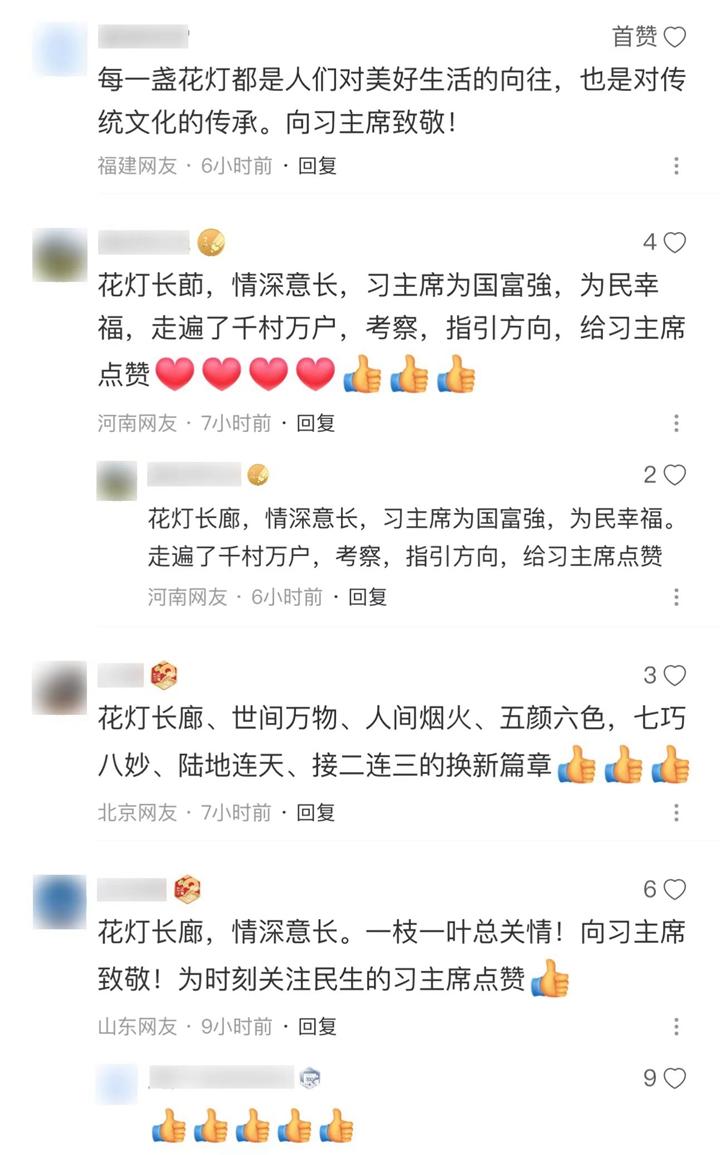The height and width of the screenshot is (1155, 720).
Task: Reply to 河南网友 reply posted 6小时前
Action: tap(367, 597)
